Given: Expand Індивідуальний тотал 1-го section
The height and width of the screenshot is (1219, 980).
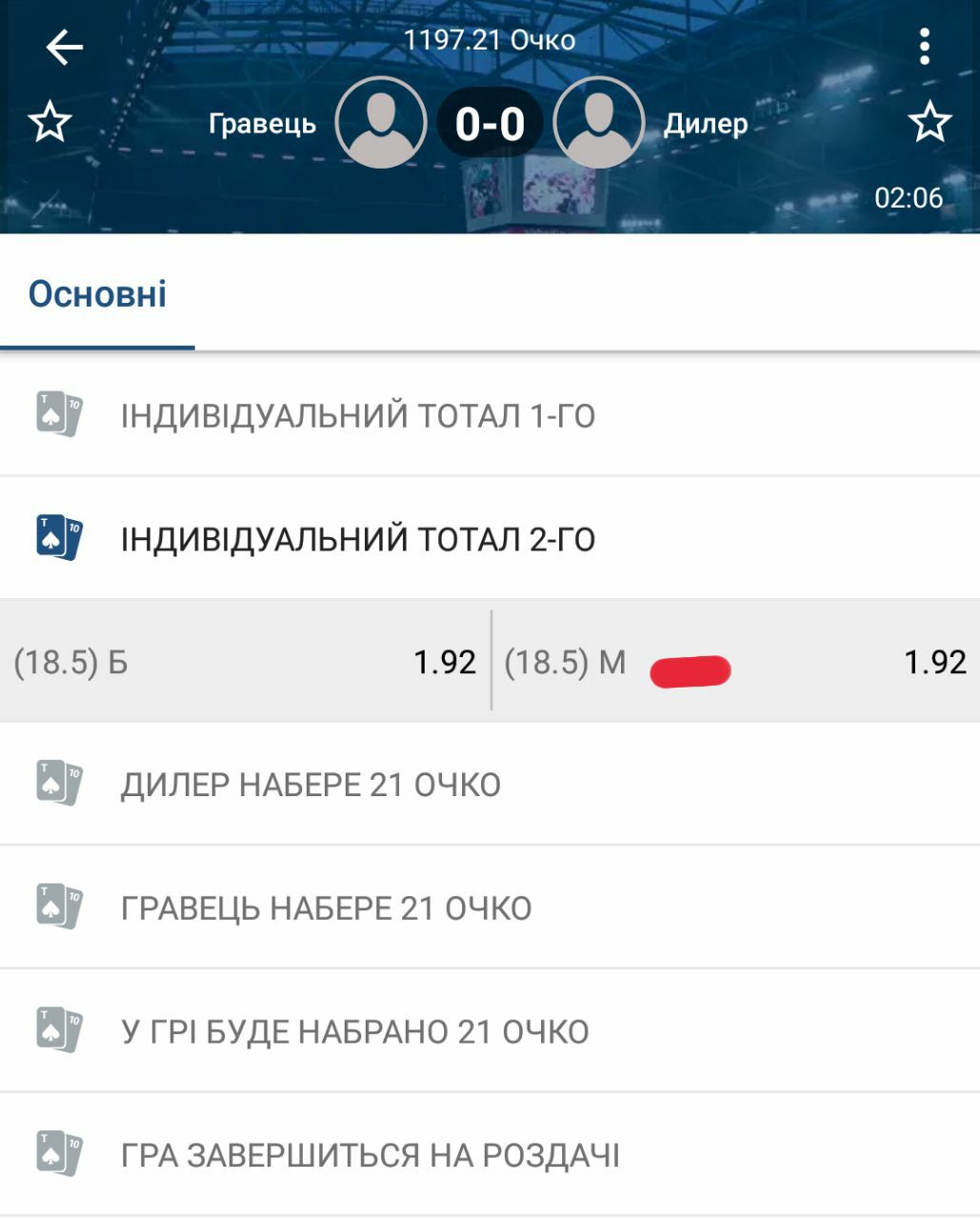Looking at the screenshot, I should click(x=490, y=416).
